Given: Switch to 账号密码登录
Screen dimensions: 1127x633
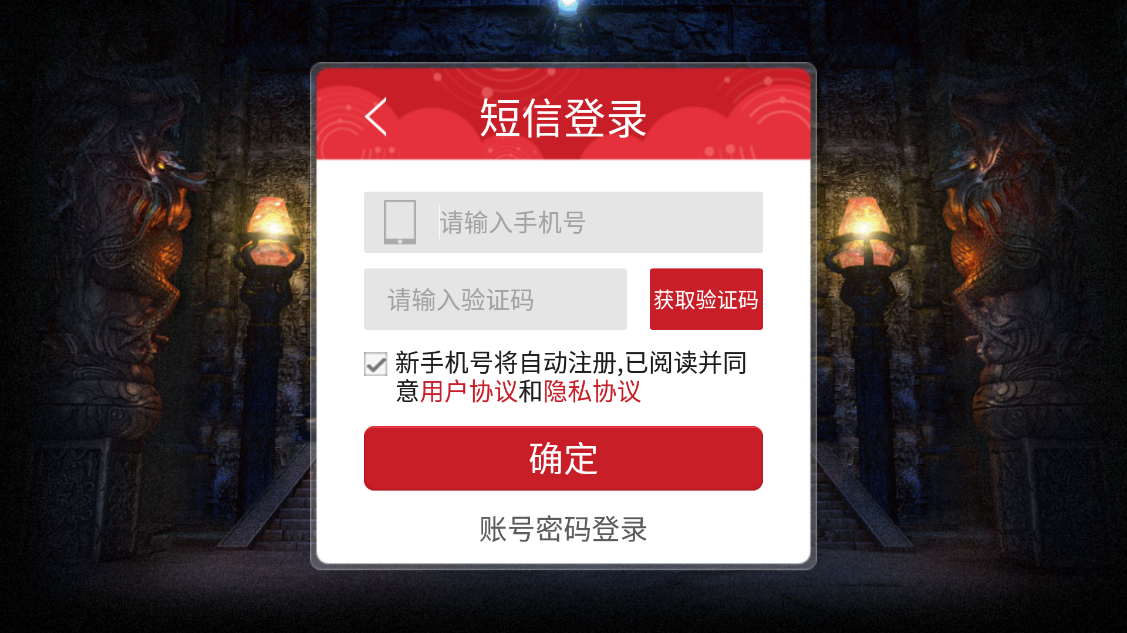Looking at the screenshot, I should [563, 529].
